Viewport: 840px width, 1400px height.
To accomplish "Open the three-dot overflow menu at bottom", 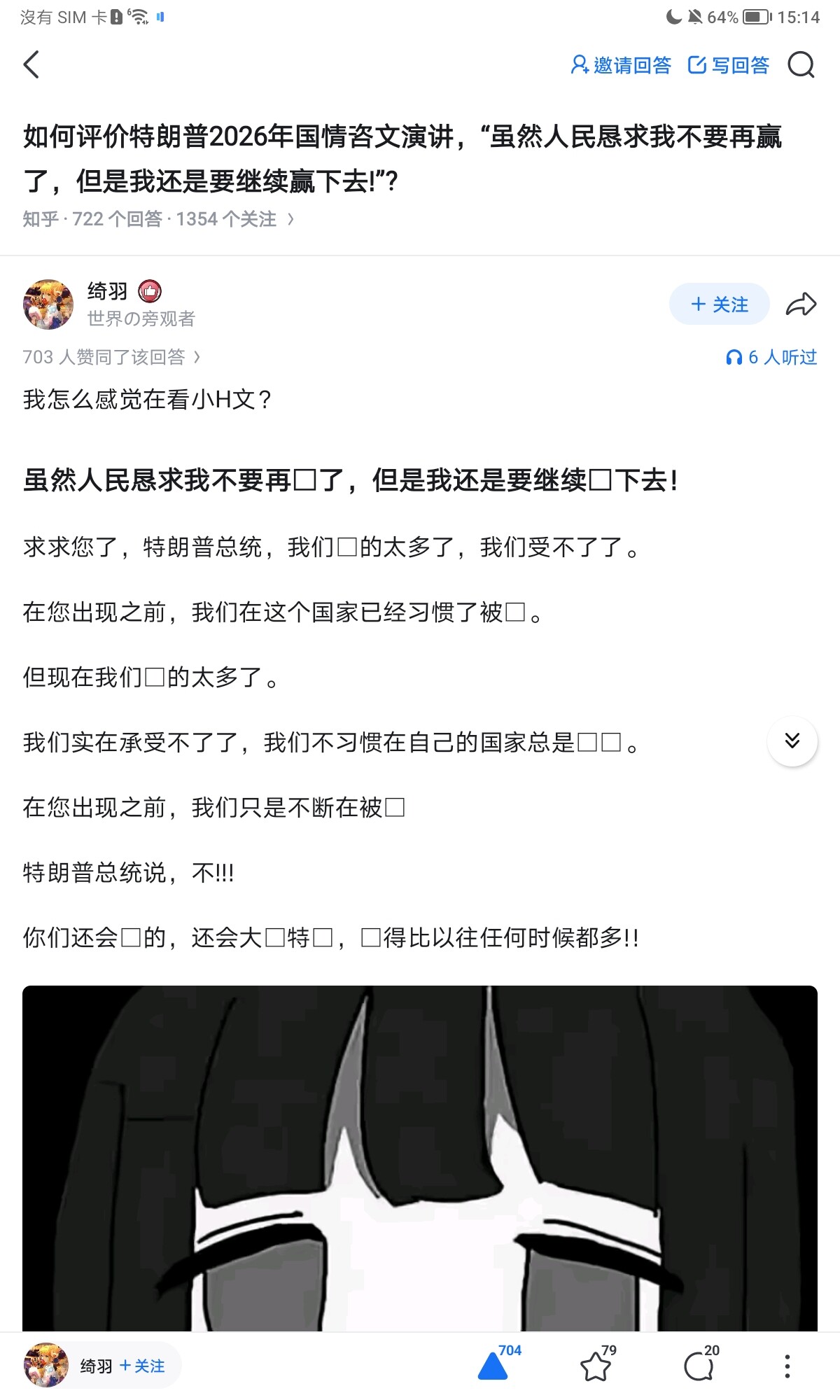I will tap(787, 1366).
